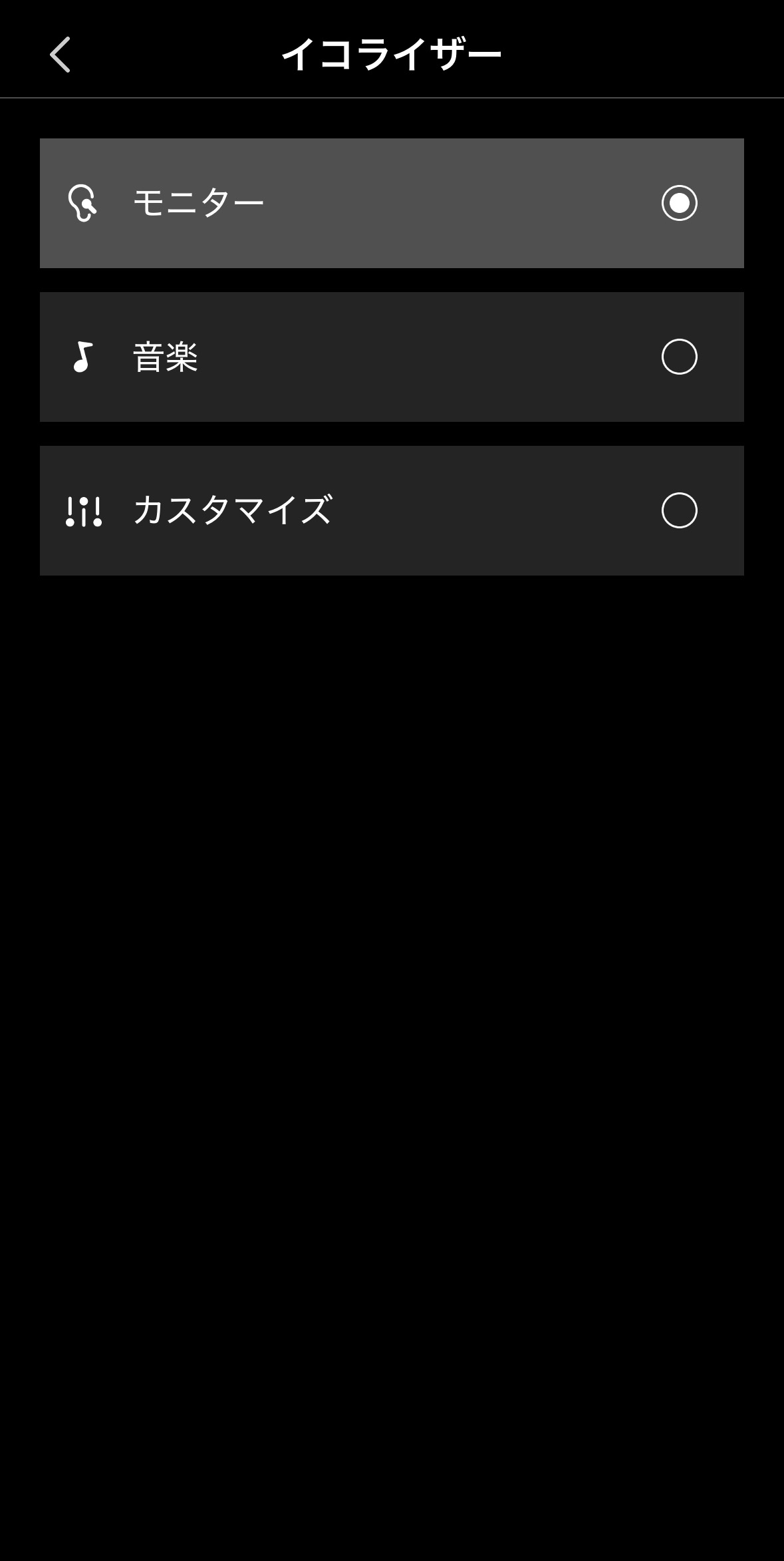Select the カスタマイズ radio button
The width and height of the screenshot is (784, 1561).
681,510
